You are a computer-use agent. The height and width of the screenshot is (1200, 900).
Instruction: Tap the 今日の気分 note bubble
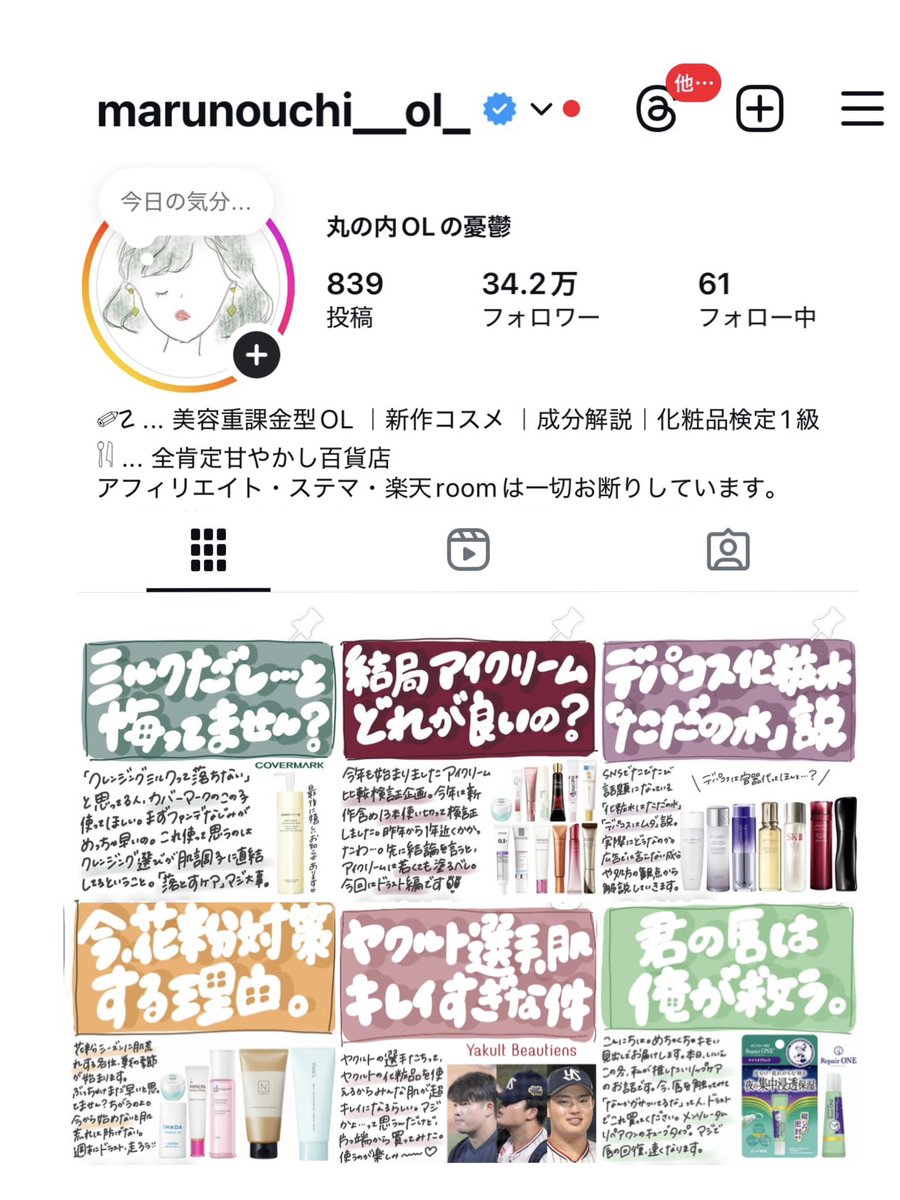point(185,202)
